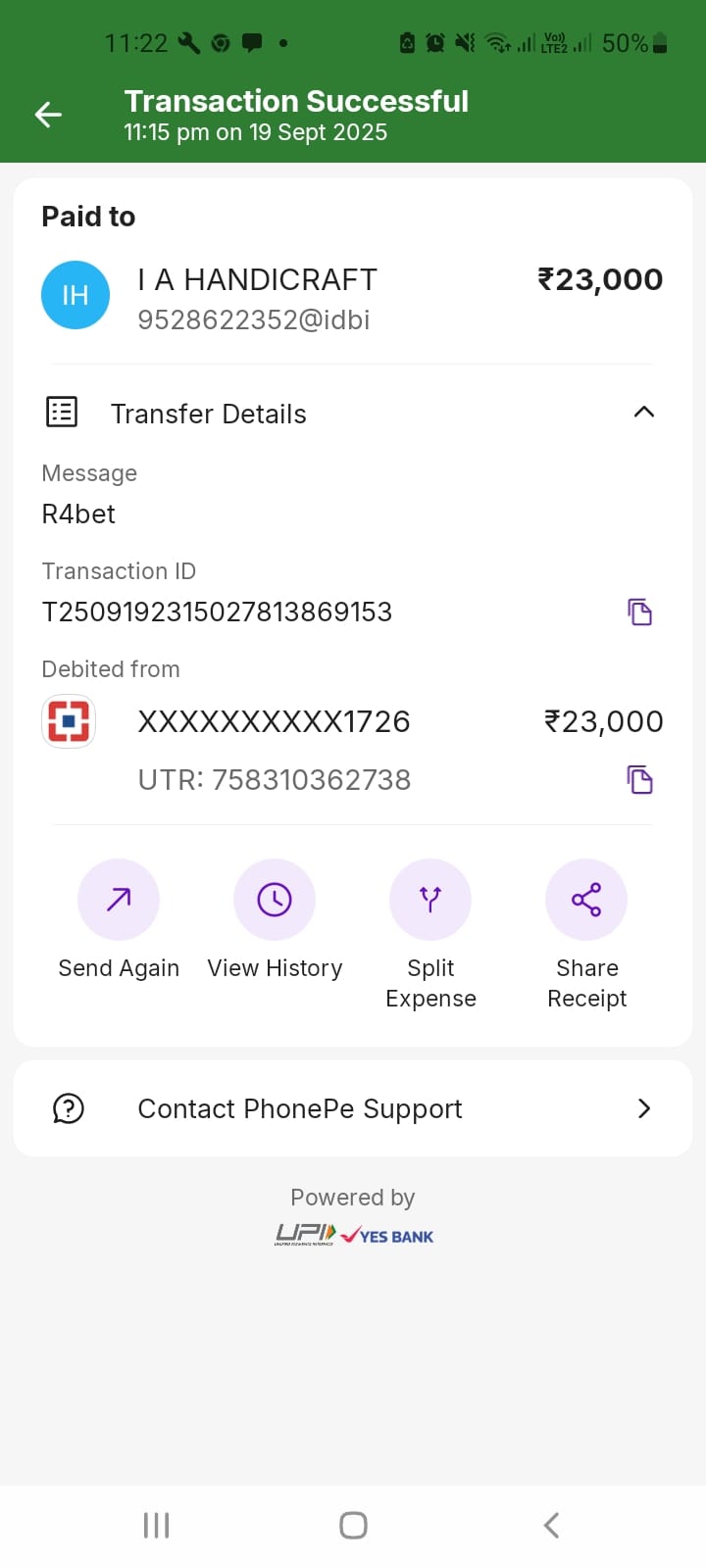The image size is (706, 1568).
Task: Go to the system home screen
Action: pos(353,1525)
